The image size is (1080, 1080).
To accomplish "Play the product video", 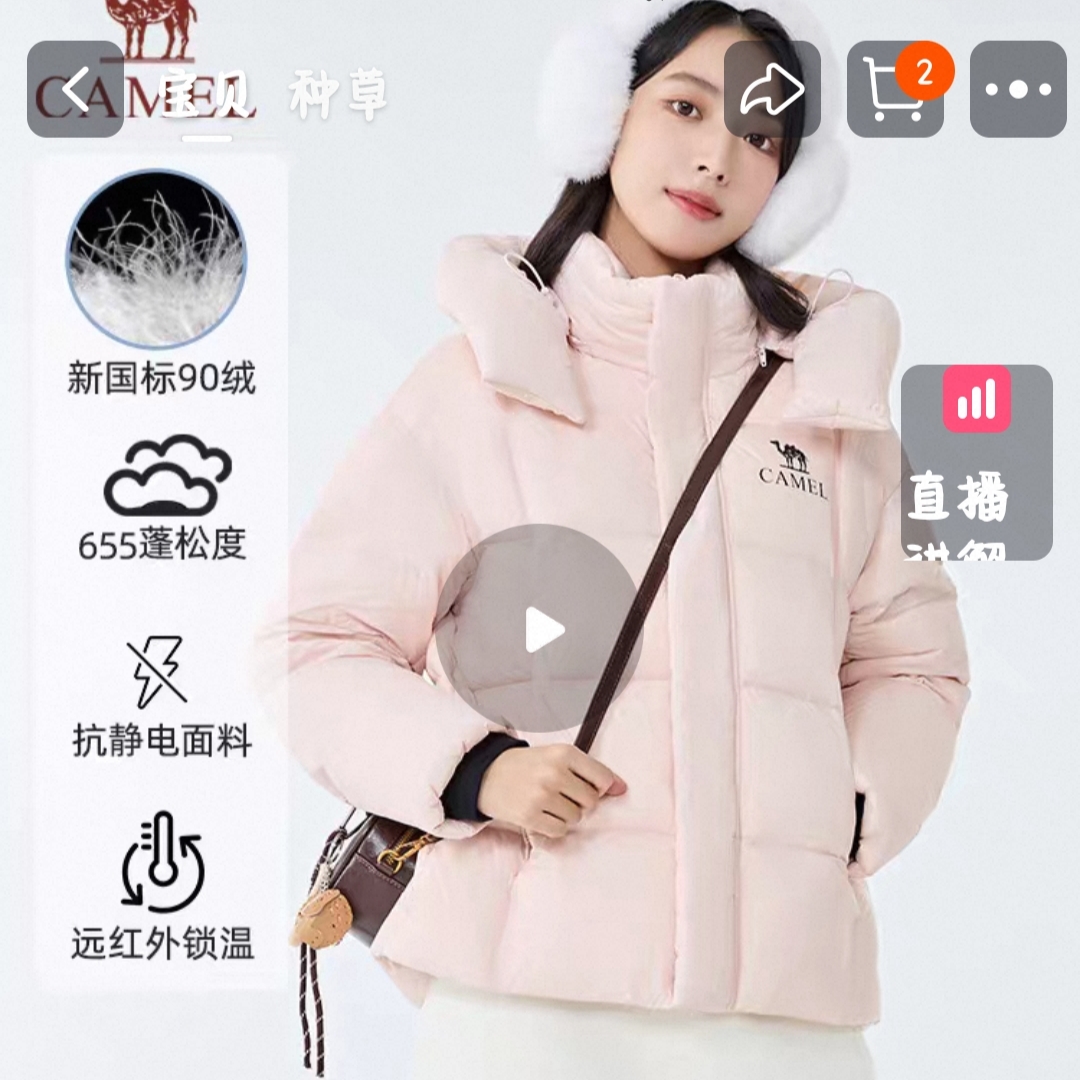I will (539, 628).
